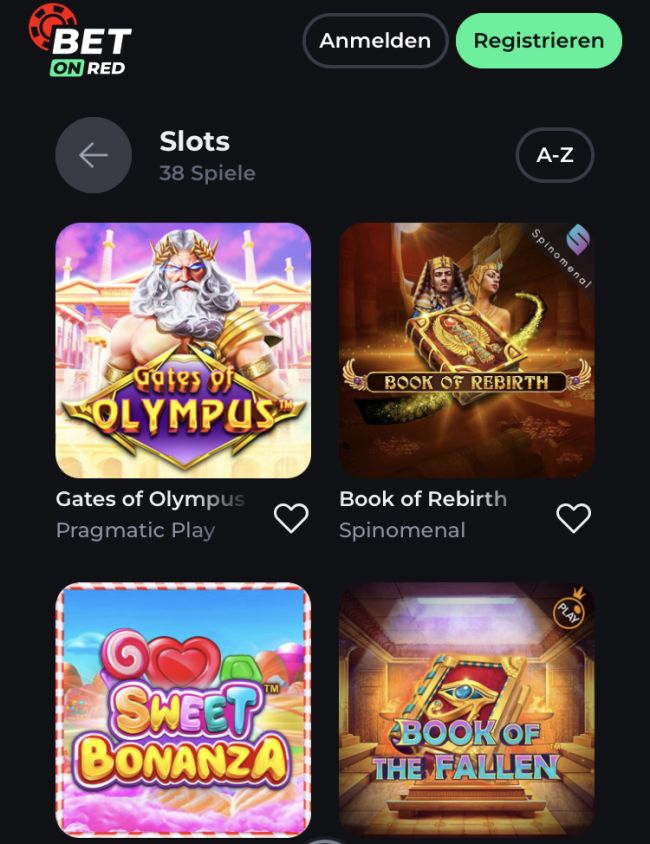This screenshot has height=844, width=650.
Task: Tap the Anmelden button
Action: coord(375,41)
